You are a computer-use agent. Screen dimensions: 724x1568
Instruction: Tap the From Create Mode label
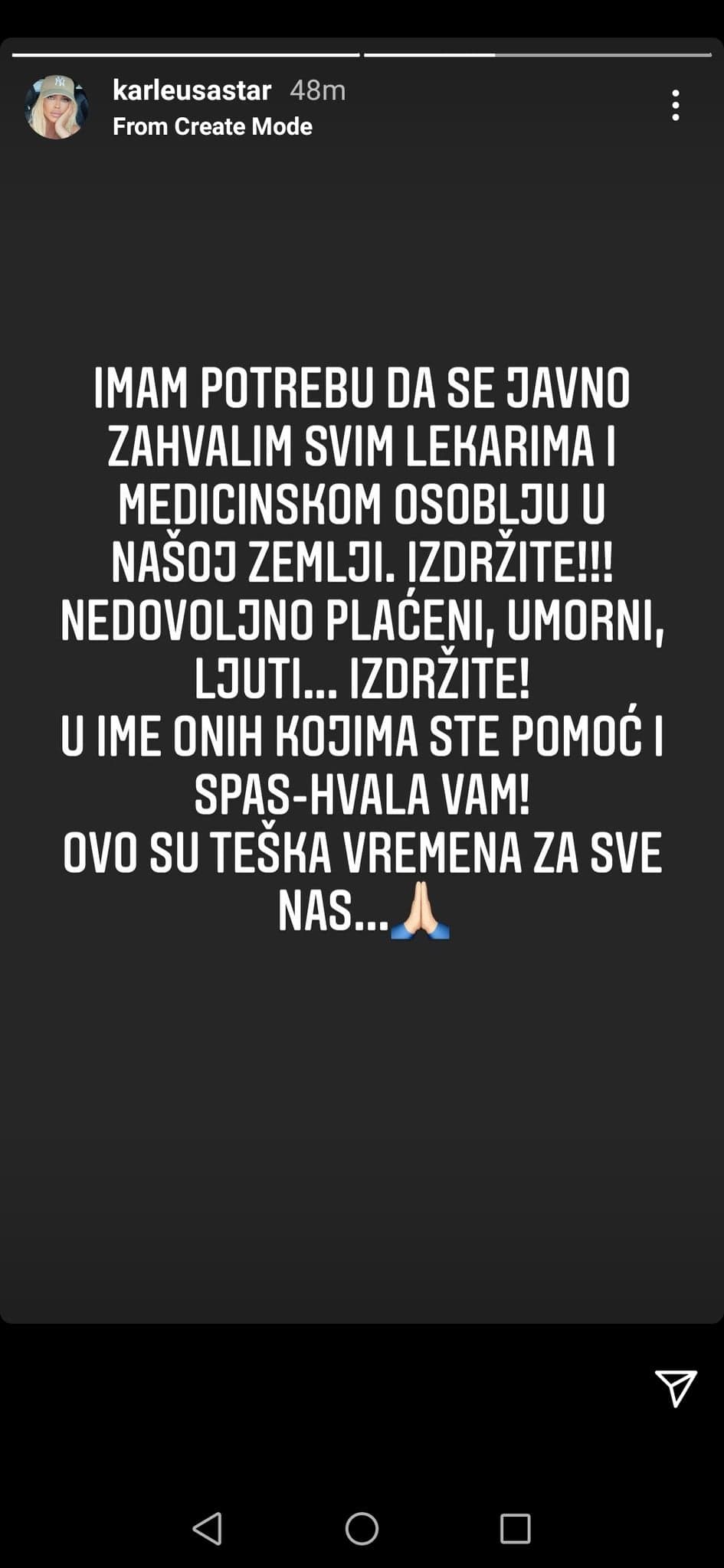[x=212, y=126]
